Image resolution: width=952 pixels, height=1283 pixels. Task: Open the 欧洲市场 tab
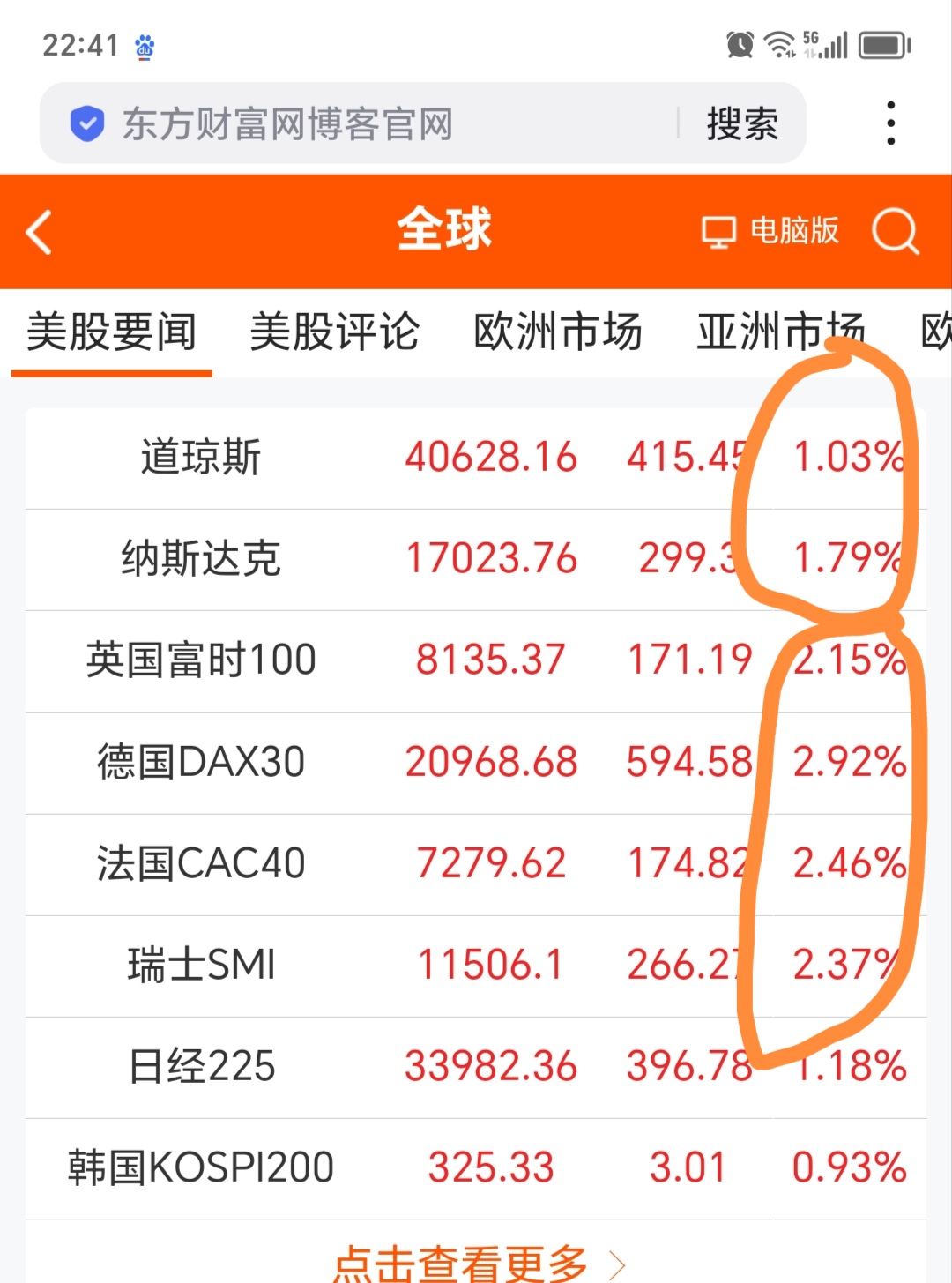pyautogui.click(x=559, y=334)
